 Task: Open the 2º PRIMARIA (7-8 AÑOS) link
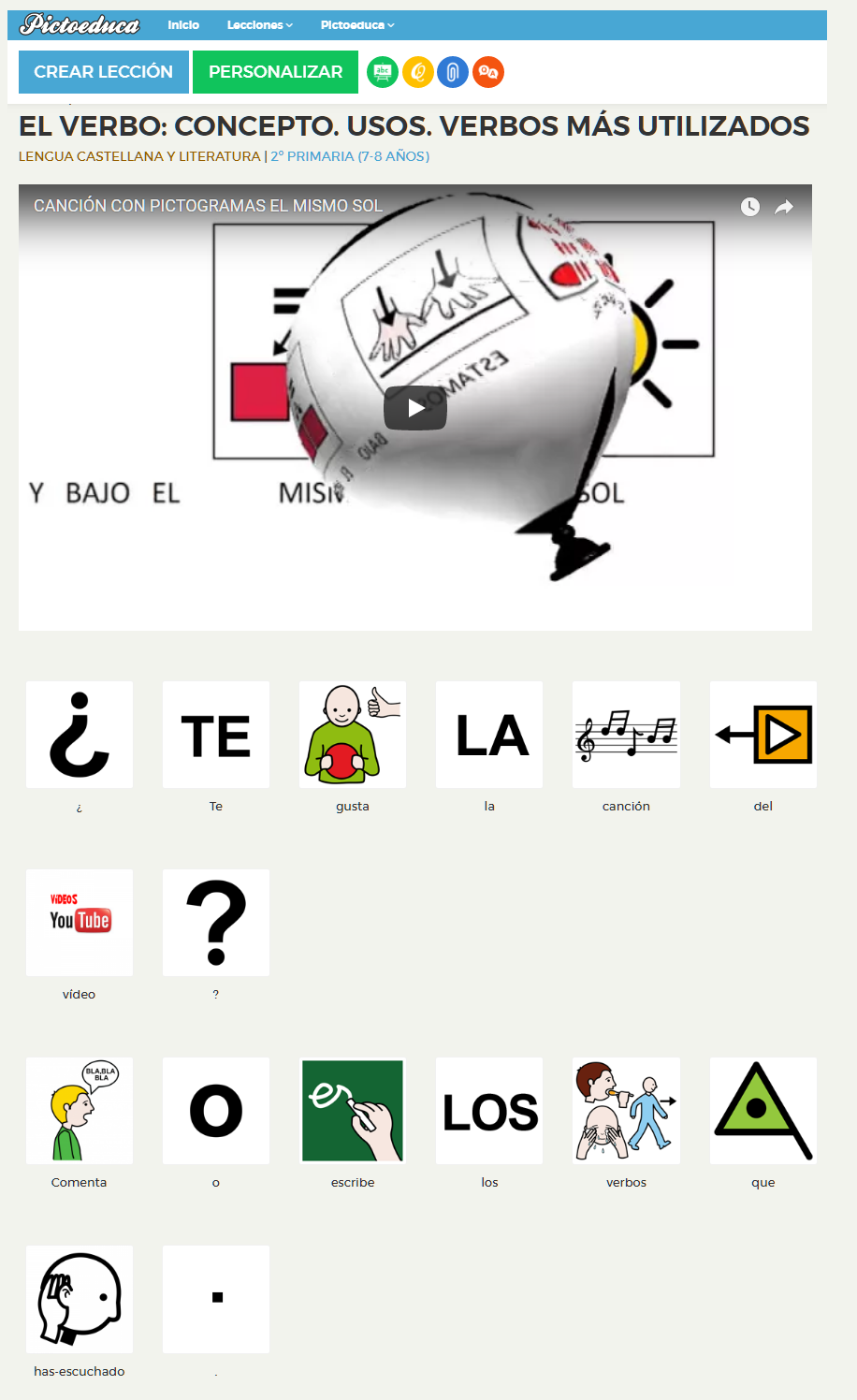(350, 156)
